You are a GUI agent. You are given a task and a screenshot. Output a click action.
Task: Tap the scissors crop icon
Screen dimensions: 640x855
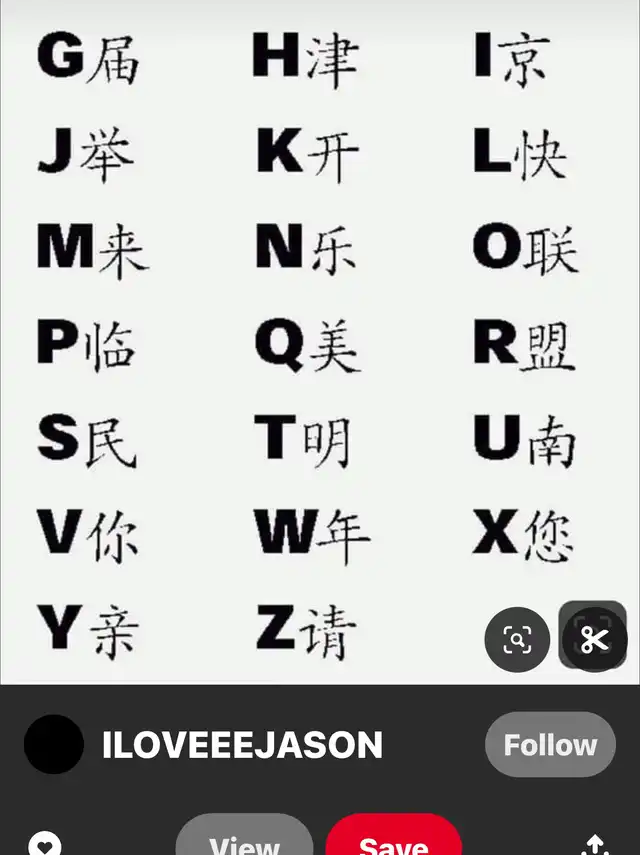tap(593, 638)
